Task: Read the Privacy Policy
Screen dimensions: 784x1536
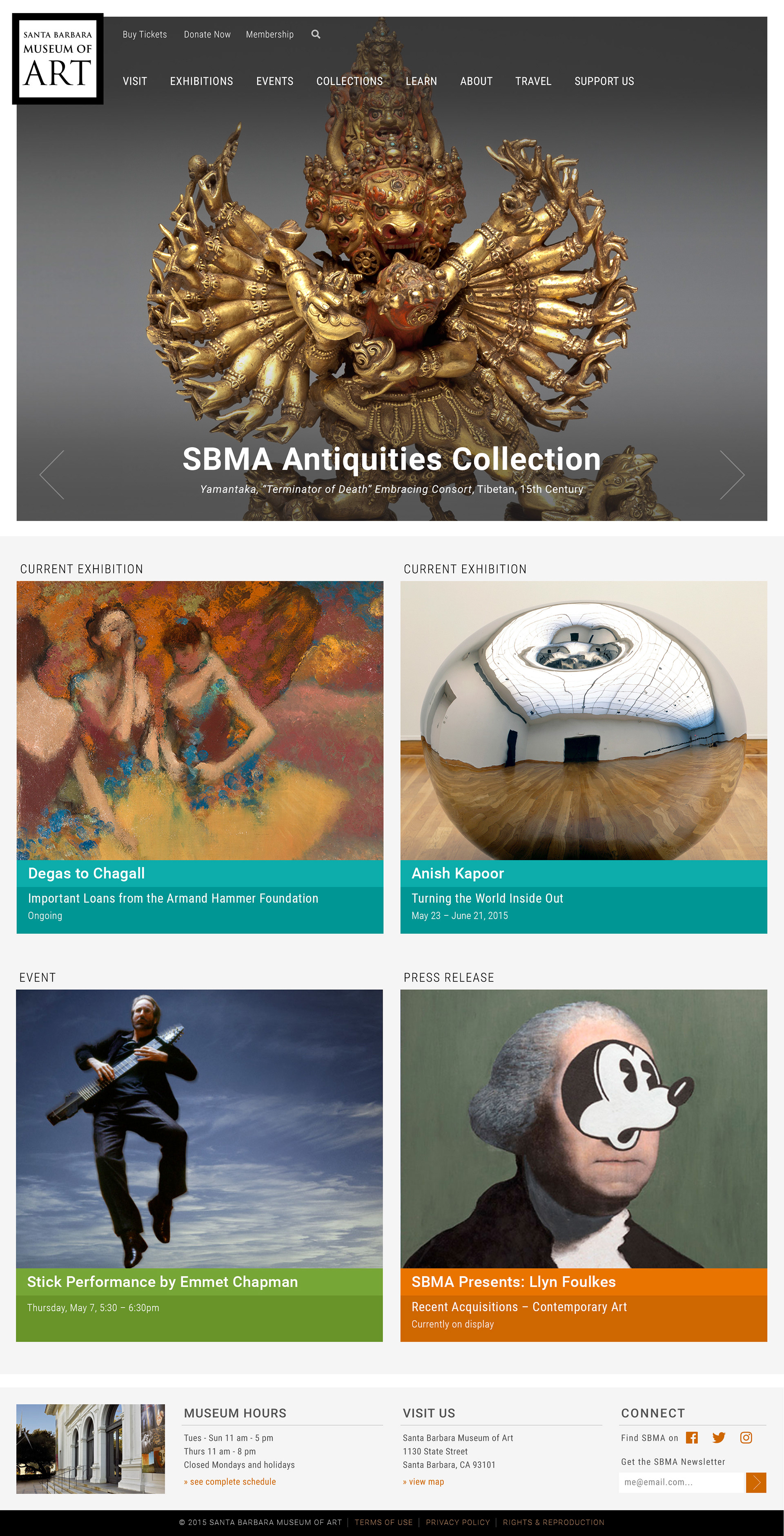Action: pos(457,1522)
